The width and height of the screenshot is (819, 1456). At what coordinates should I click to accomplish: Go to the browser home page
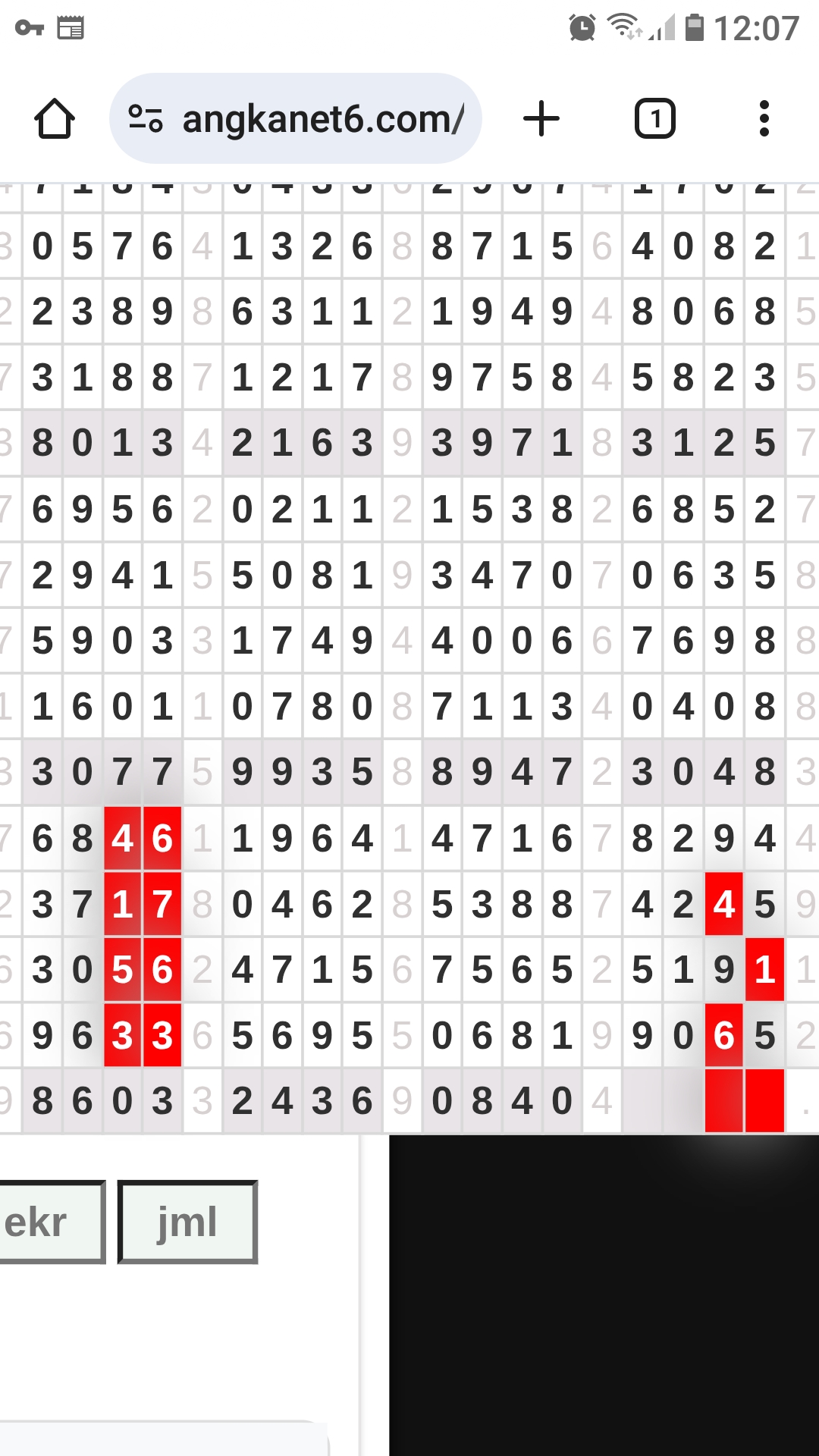[x=55, y=119]
